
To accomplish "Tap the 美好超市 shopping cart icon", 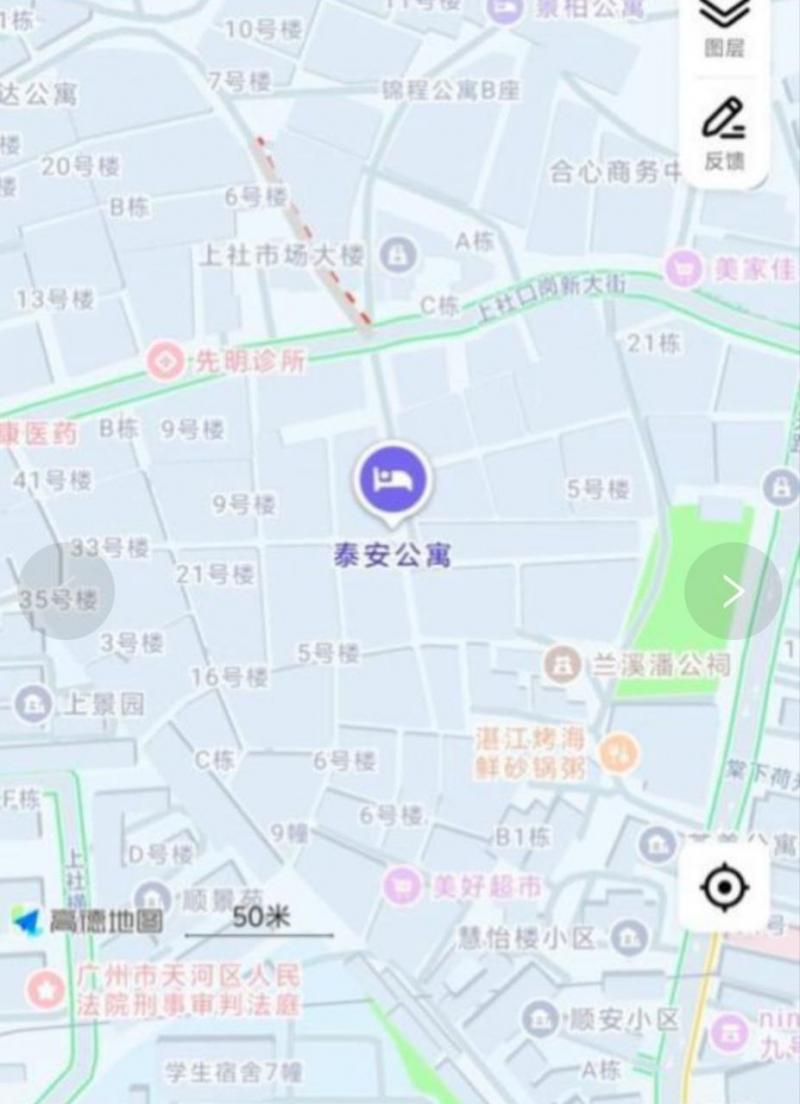I will [x=400, y=886].
